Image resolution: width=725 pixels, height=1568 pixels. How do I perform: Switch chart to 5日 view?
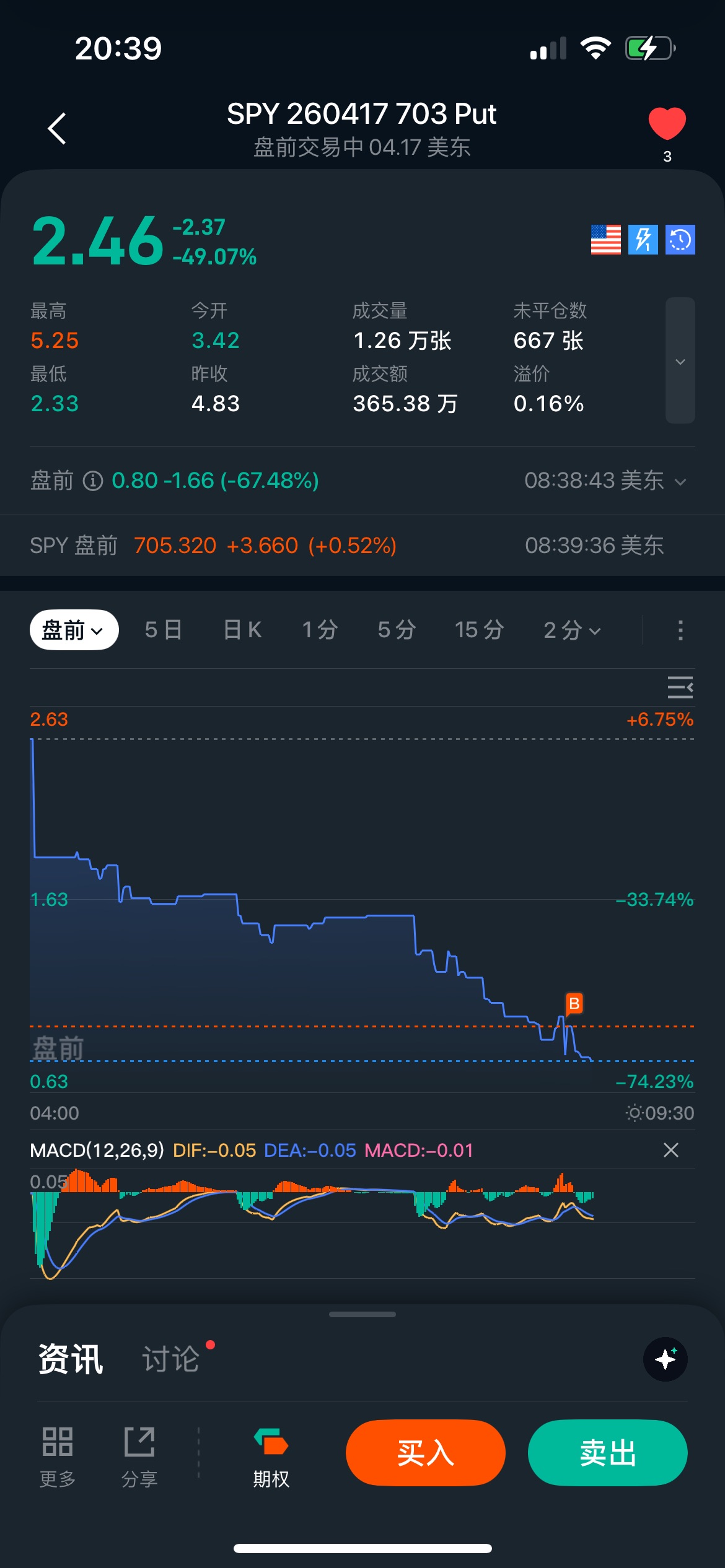click(x=164, y=630)
